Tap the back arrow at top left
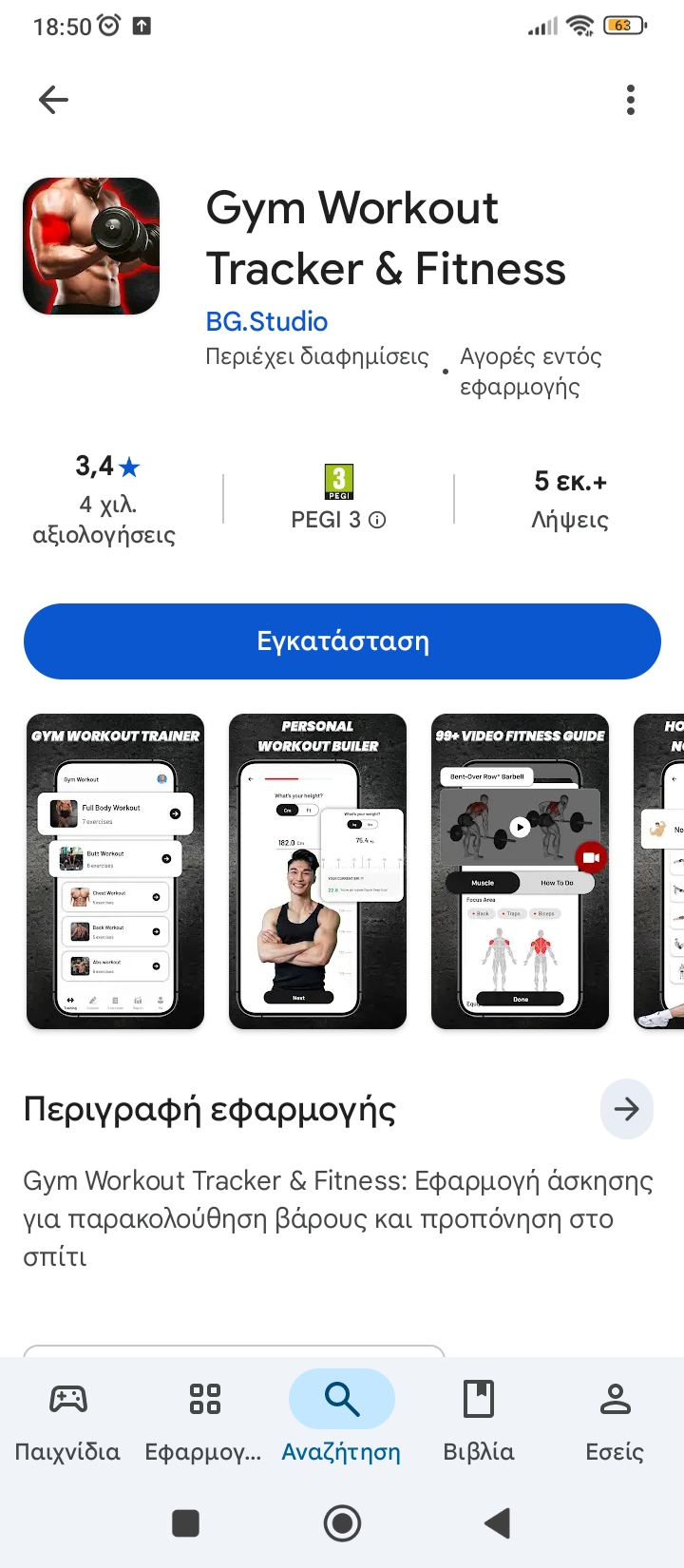Image resolution: width=684 pixels, height=1568 pixels. [x=53, y=99]
